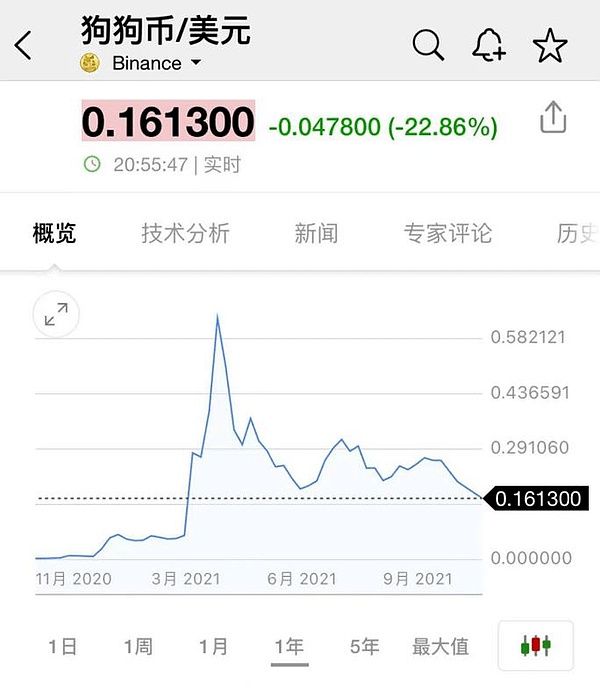The width and height of the screenshot is (600, 697).
Task: Open the 新闻 tab
Action: tap(316, 234)
